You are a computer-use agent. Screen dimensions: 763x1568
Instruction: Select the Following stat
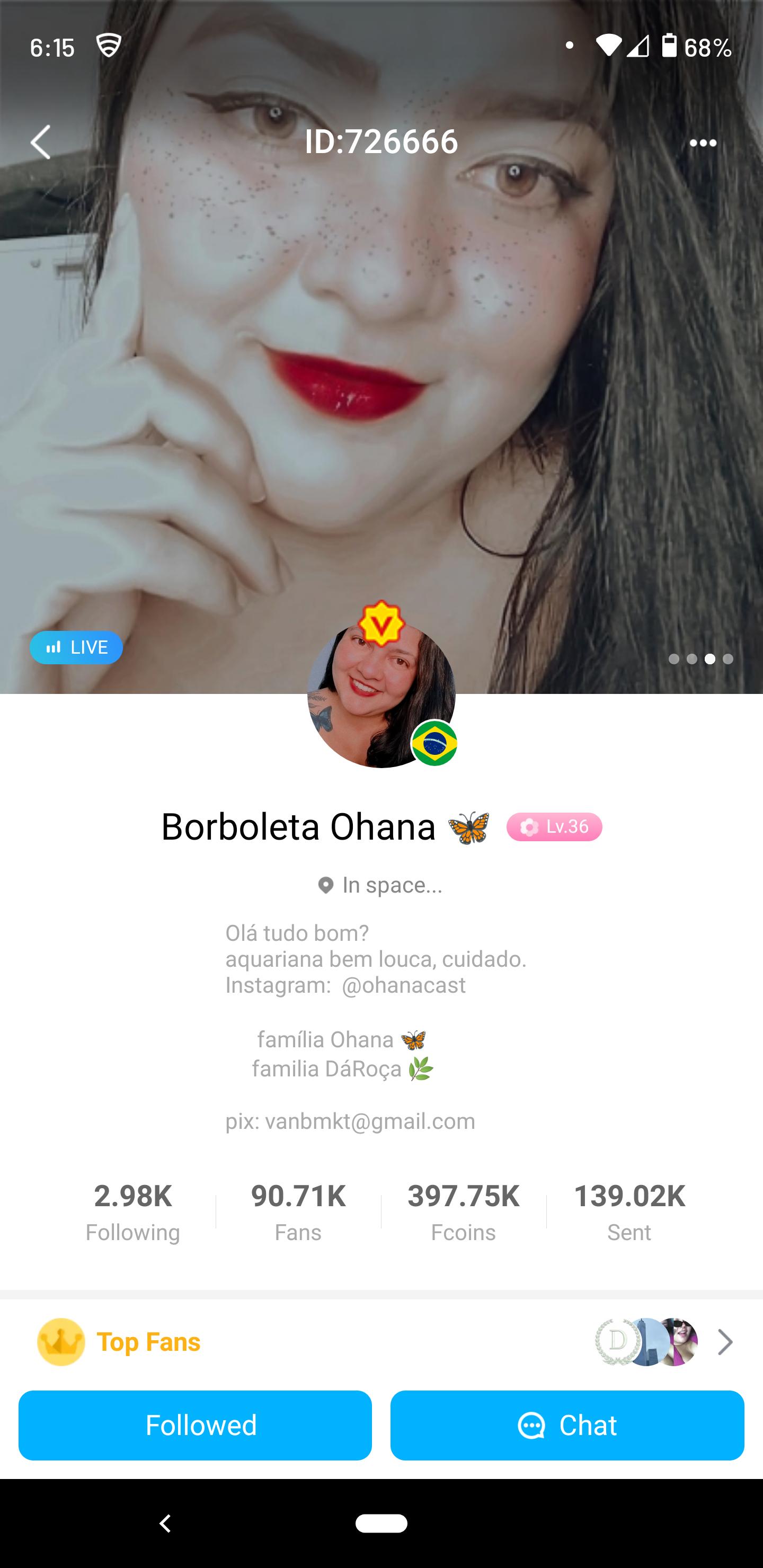point(133,1211)
